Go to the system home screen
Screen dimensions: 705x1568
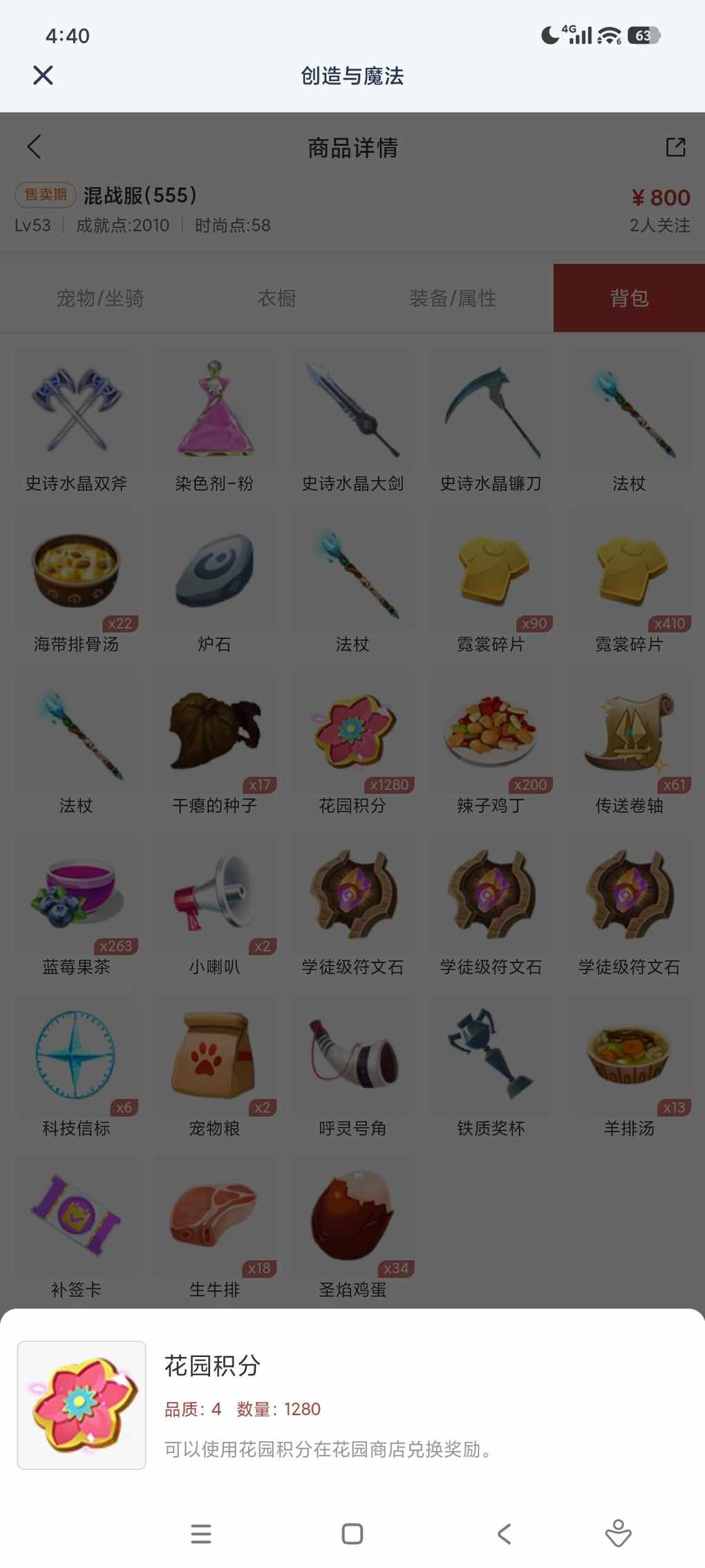[x=352, y=1533]
